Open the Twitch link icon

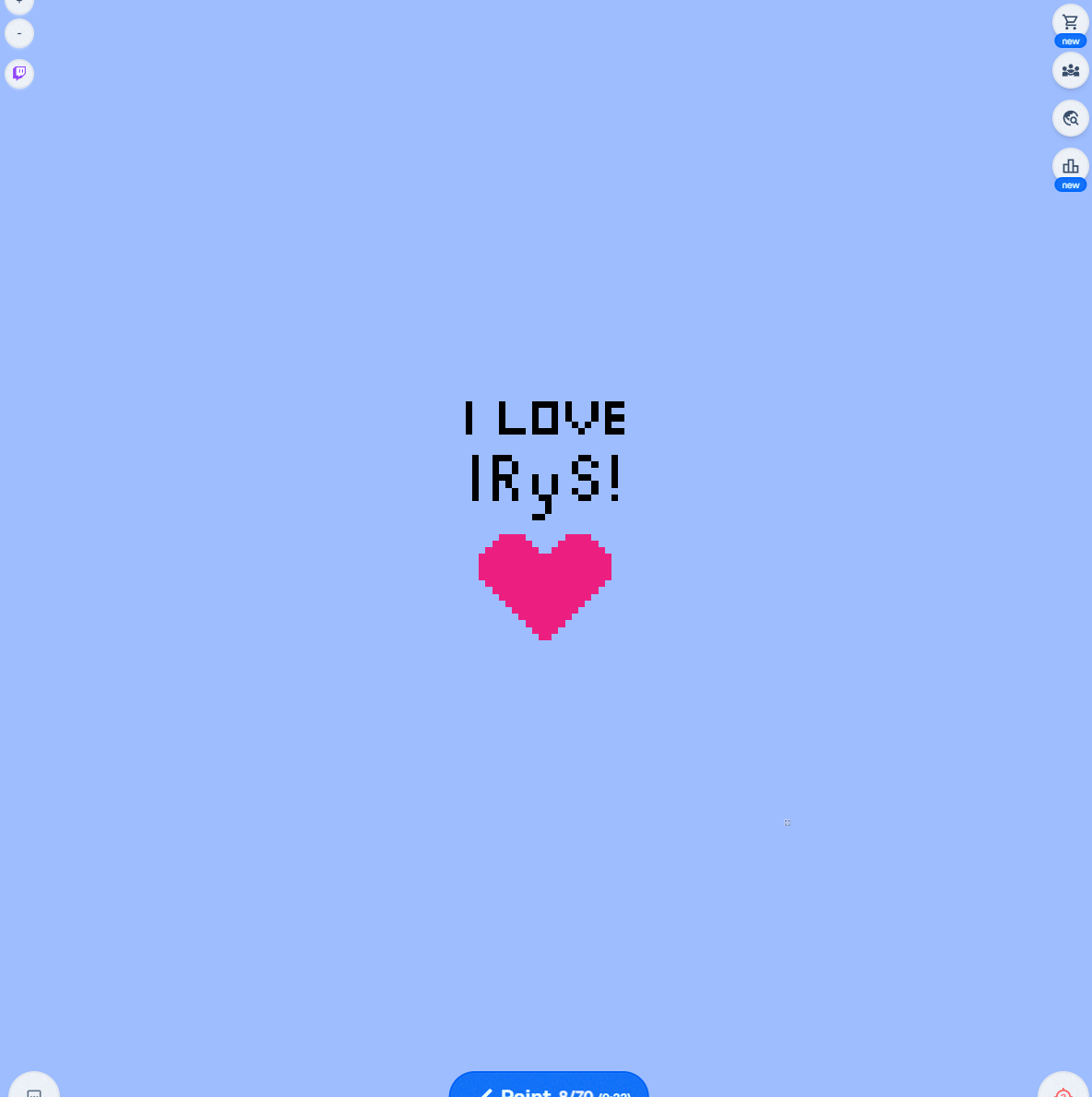coord(19,73)
